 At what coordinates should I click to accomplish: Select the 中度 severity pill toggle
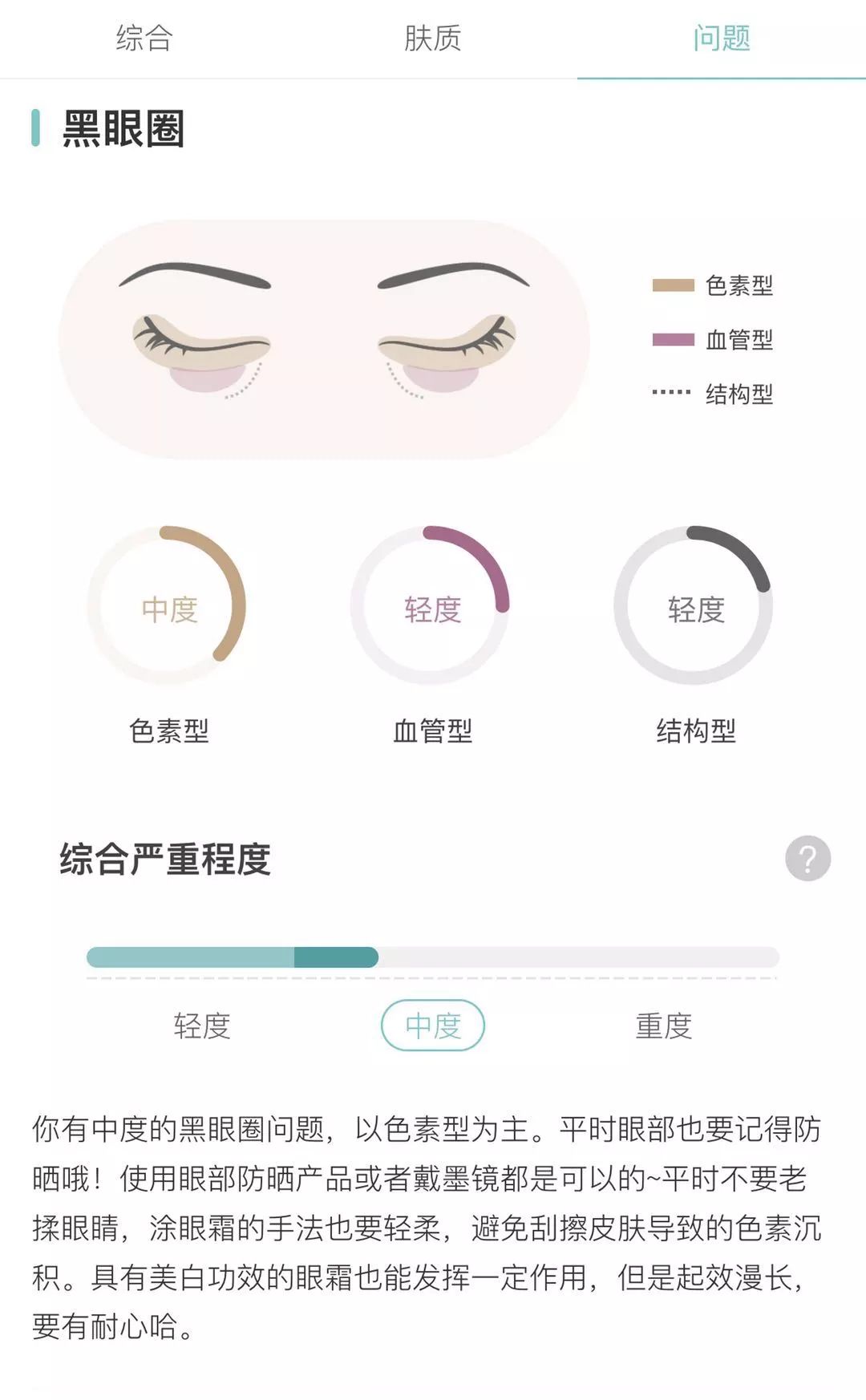(x=434, y=1026)
